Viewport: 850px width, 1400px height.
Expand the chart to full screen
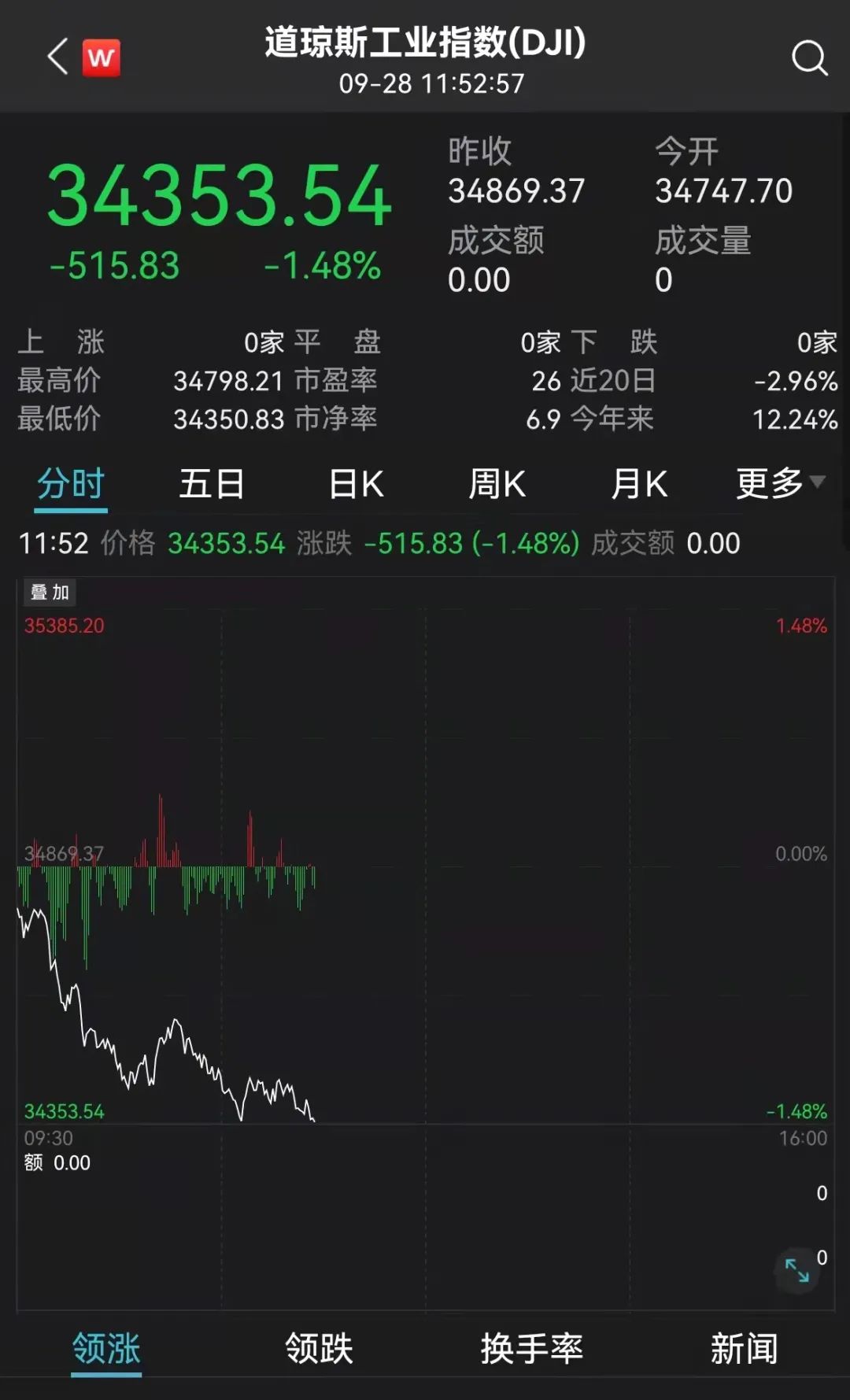pos(796,1270)
